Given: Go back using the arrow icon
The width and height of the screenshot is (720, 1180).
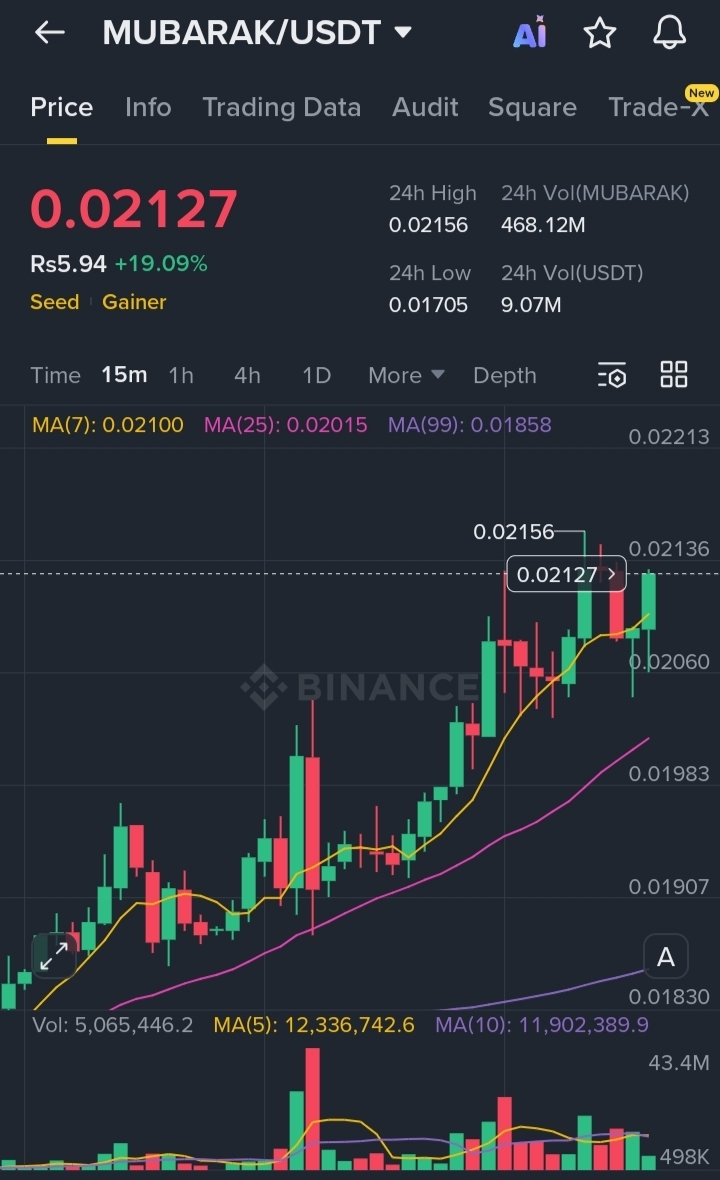Looking at the screenshot, I should pos(49,33).
